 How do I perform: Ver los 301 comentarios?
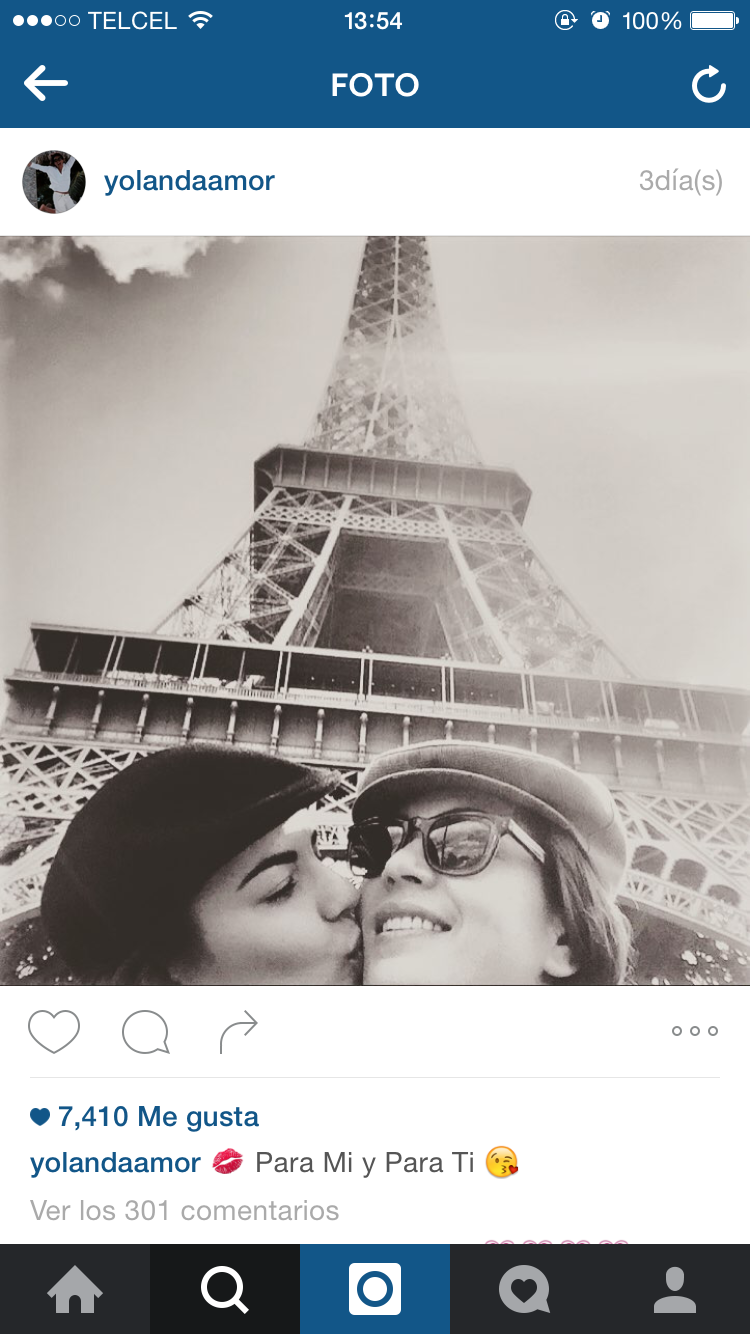click(x=185, y=1210)
